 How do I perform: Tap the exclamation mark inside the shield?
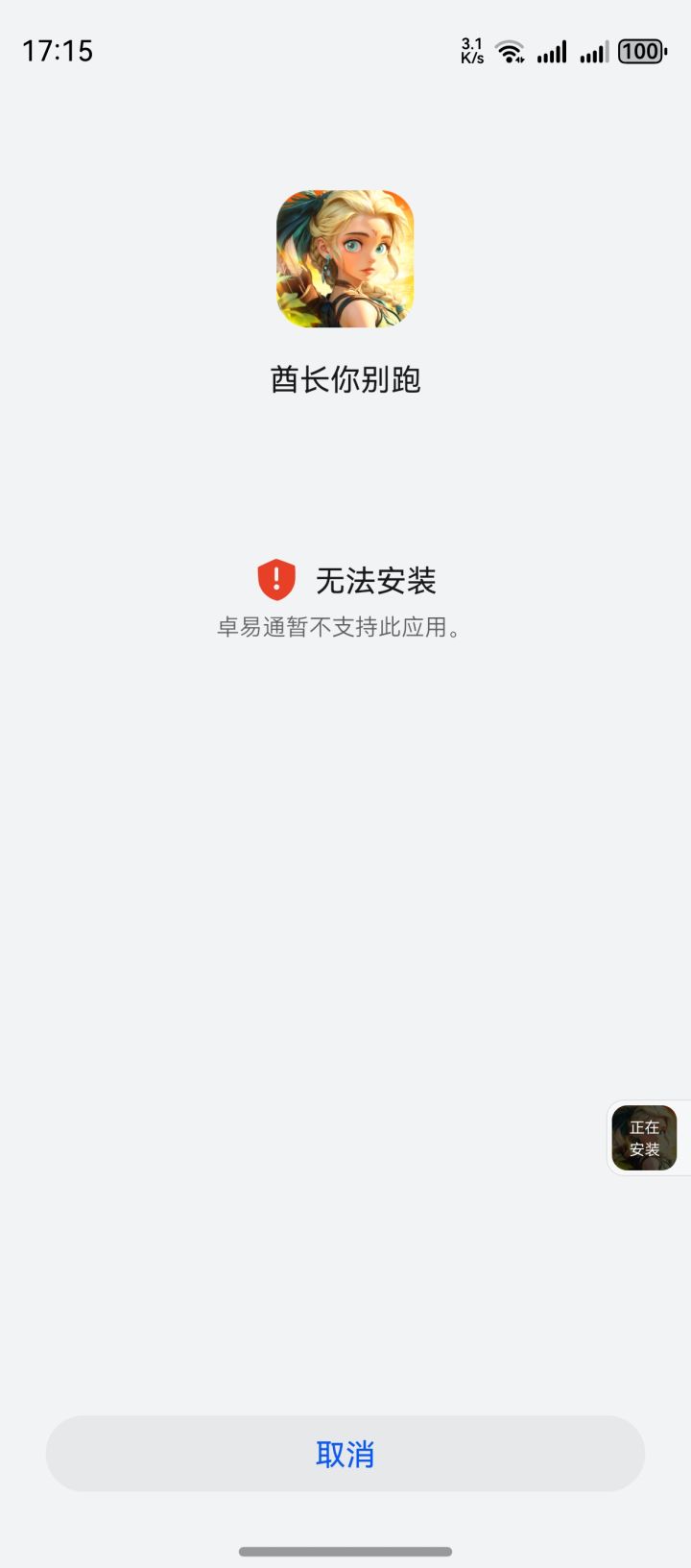click(x=275, y=579)
